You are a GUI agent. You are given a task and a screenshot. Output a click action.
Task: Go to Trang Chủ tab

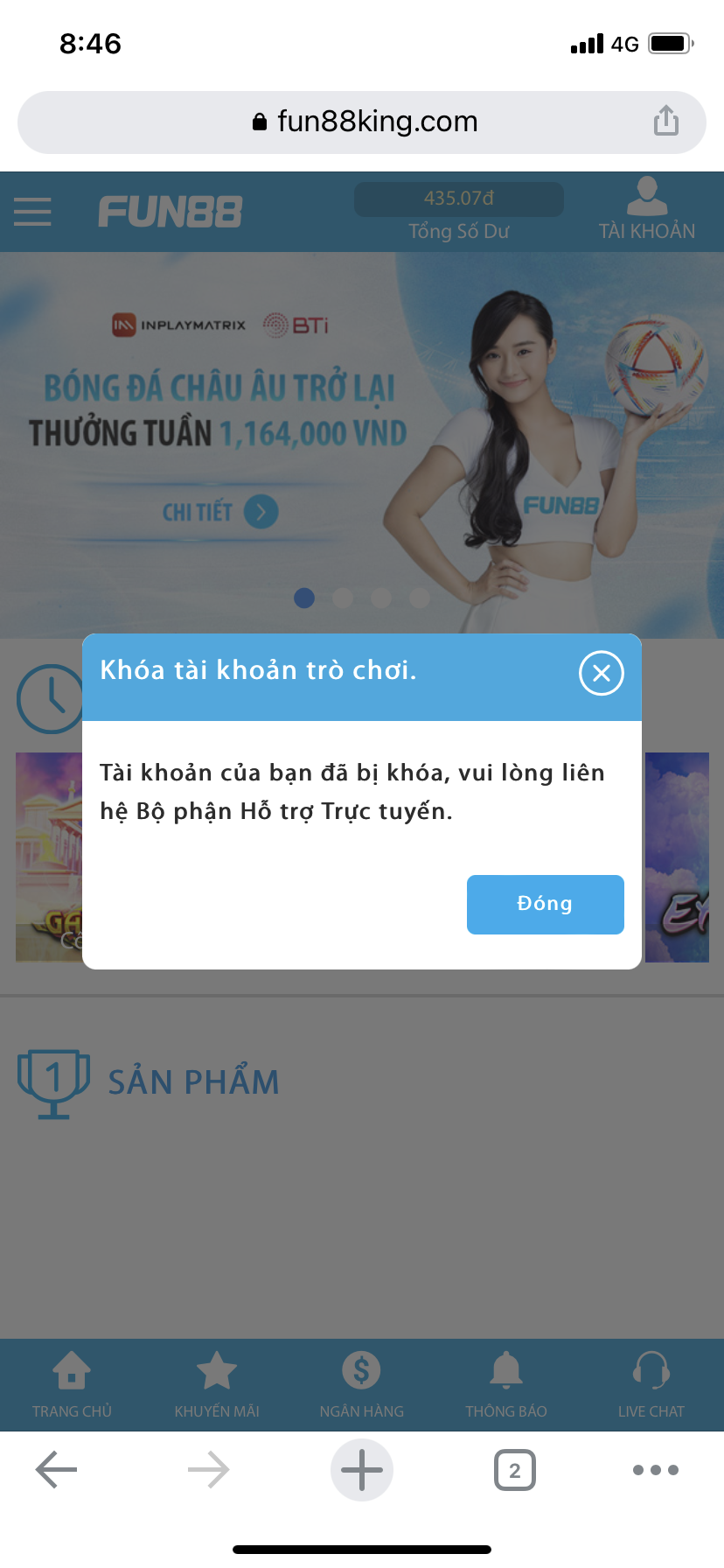click(72, 1384)
